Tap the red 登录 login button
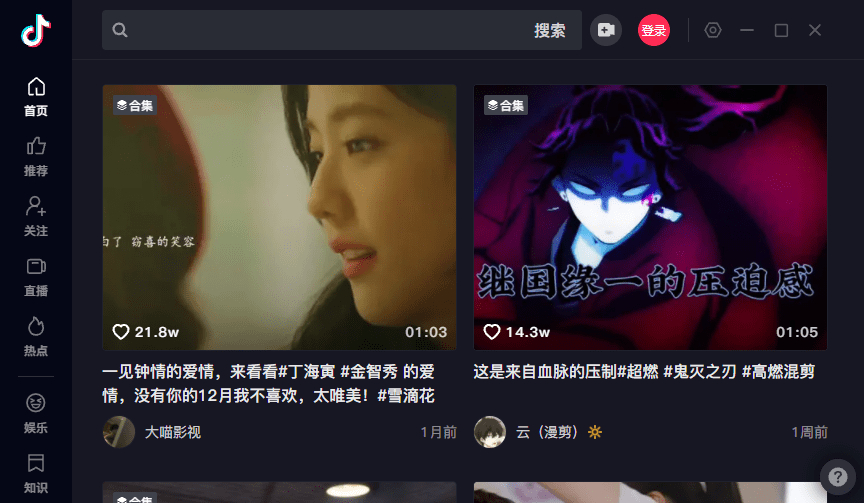 point(654,30)
